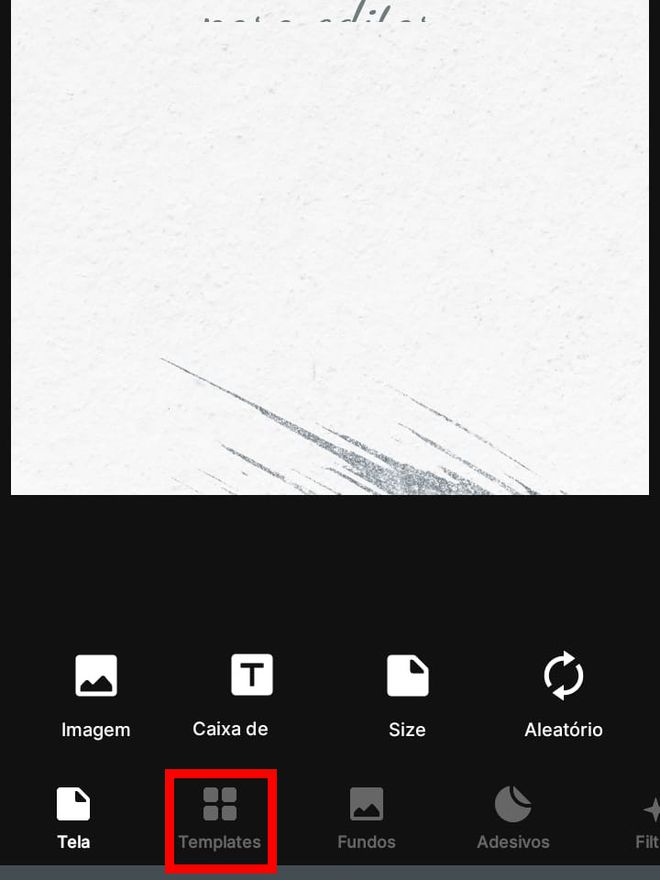Select the Tela tab
The width and height of the screenshot is (660, 880).
pos(73,818)
